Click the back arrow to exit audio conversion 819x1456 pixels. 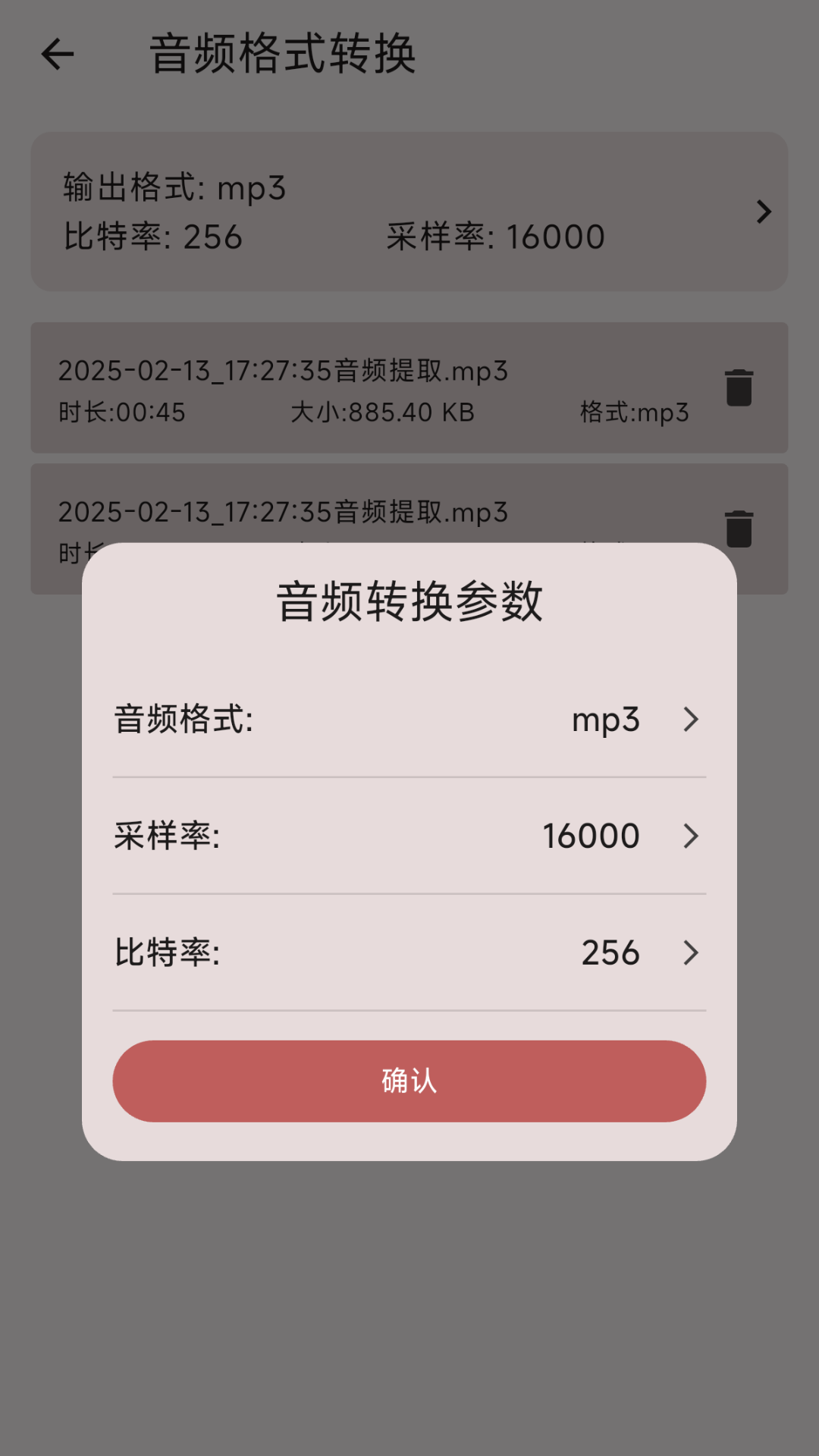coord(56,53)
